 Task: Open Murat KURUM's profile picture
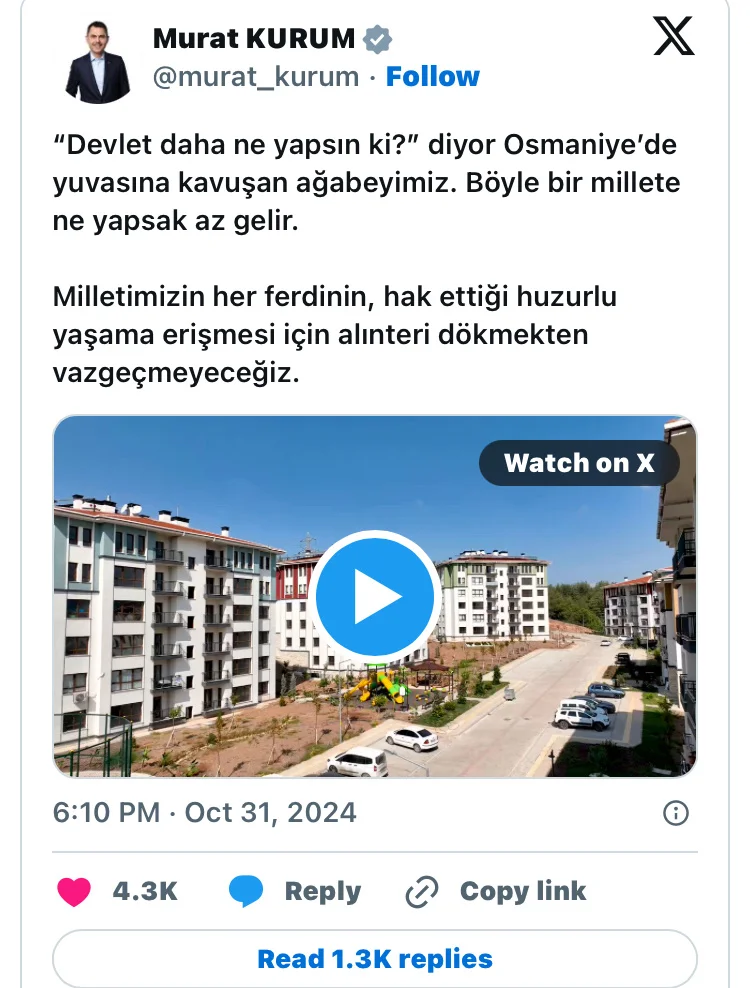[x=98, y=61]
